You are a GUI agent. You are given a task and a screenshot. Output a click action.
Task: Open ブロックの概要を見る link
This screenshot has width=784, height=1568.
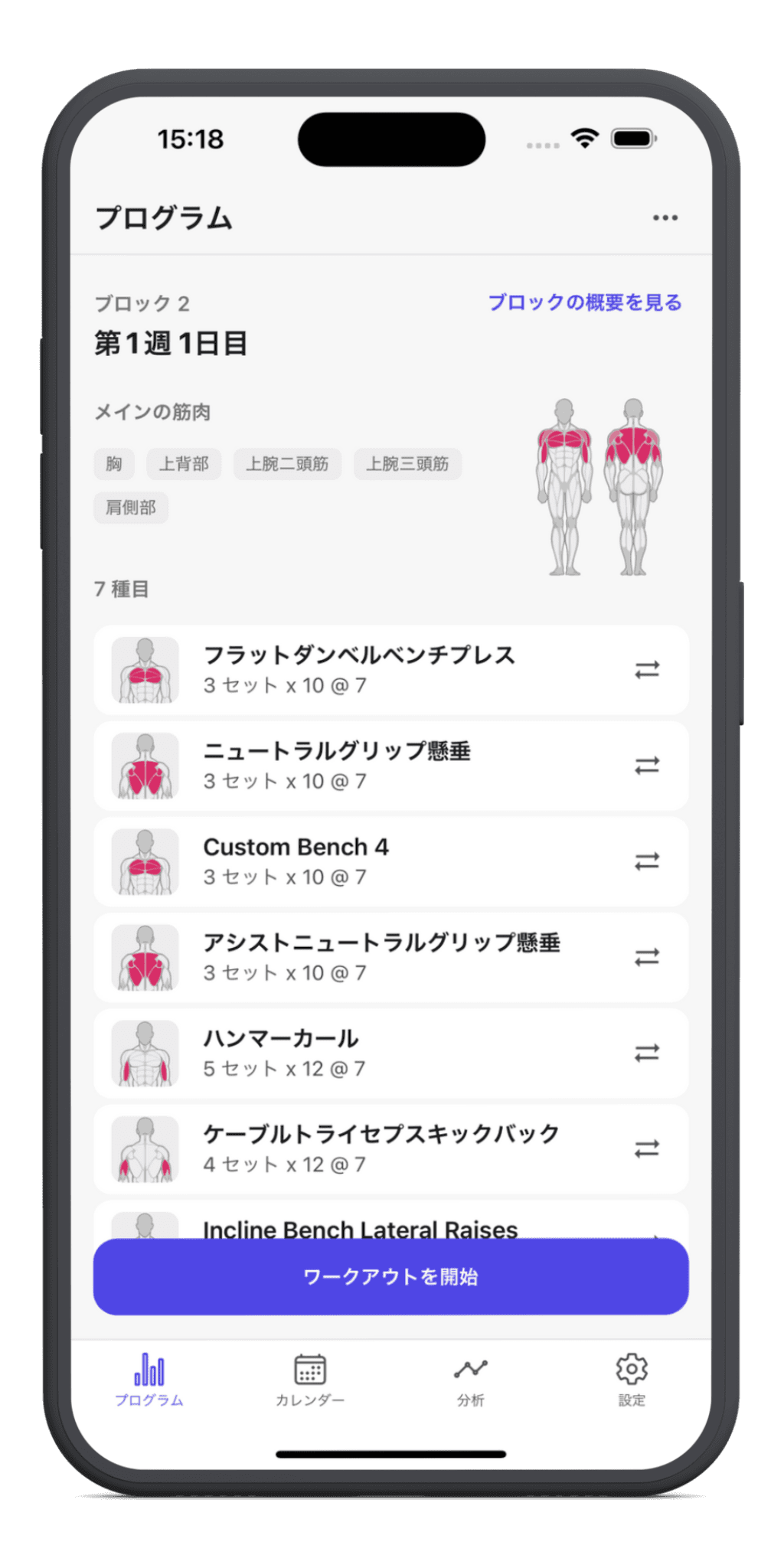[585, 302]
